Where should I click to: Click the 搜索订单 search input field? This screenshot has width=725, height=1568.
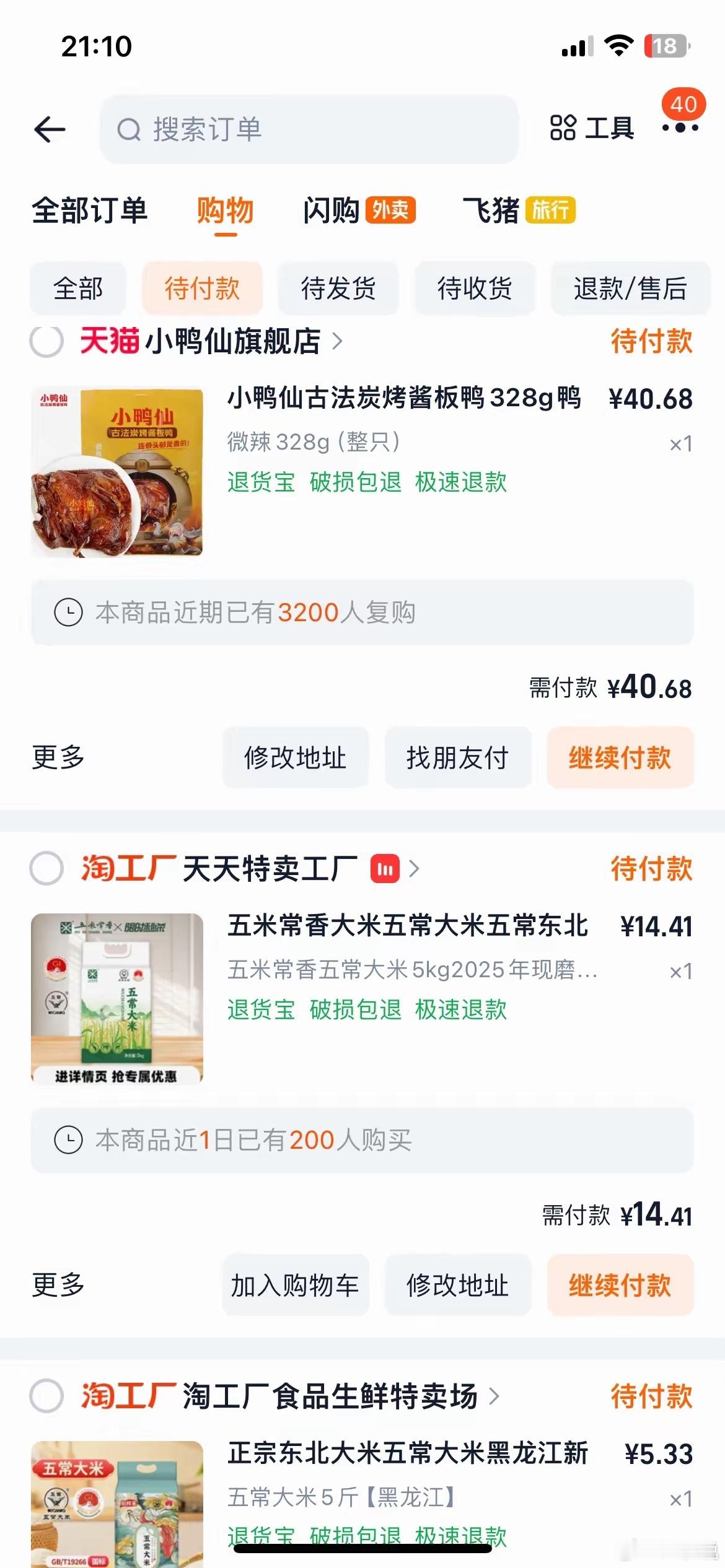coord(310,129)
